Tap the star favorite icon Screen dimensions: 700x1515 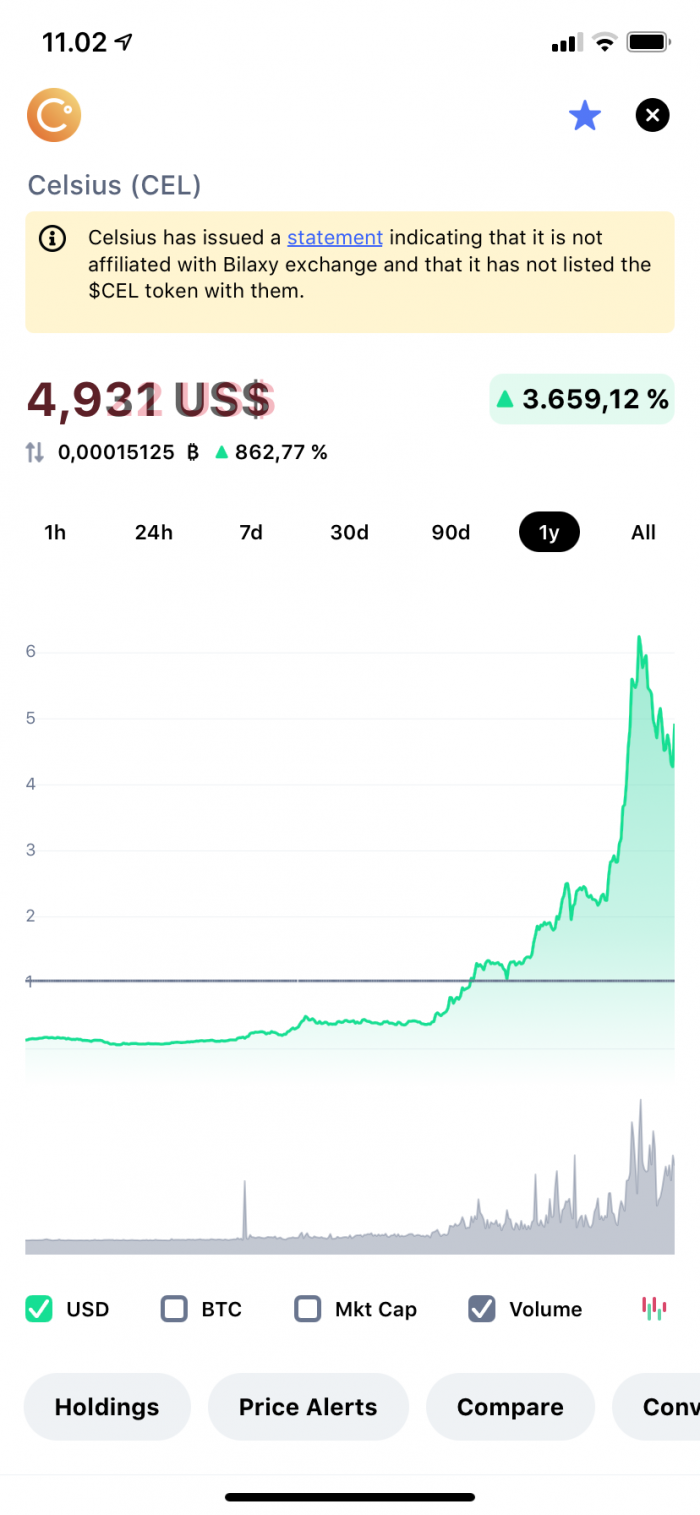coord(584,116)
